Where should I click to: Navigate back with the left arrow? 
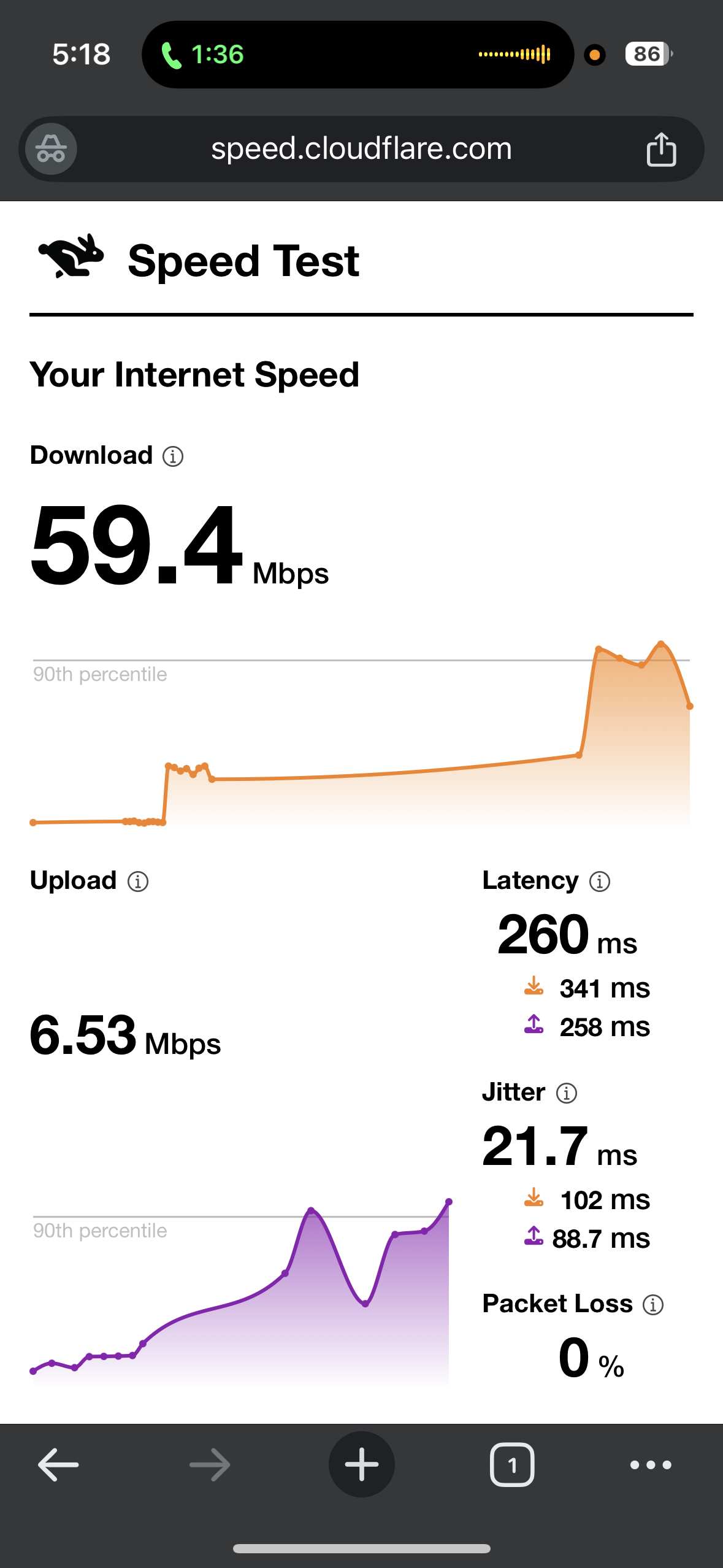point(58,1465)
